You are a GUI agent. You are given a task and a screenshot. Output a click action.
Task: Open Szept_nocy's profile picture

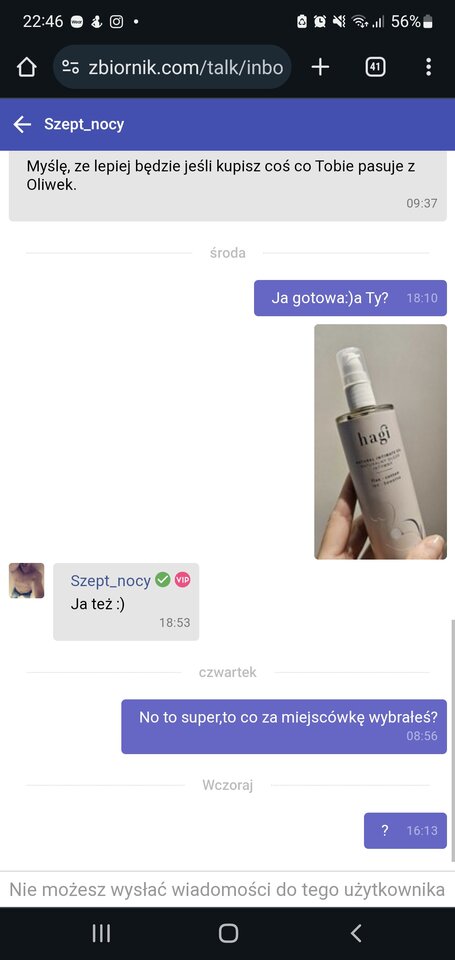pyautogui.click(x=26, y=580)
